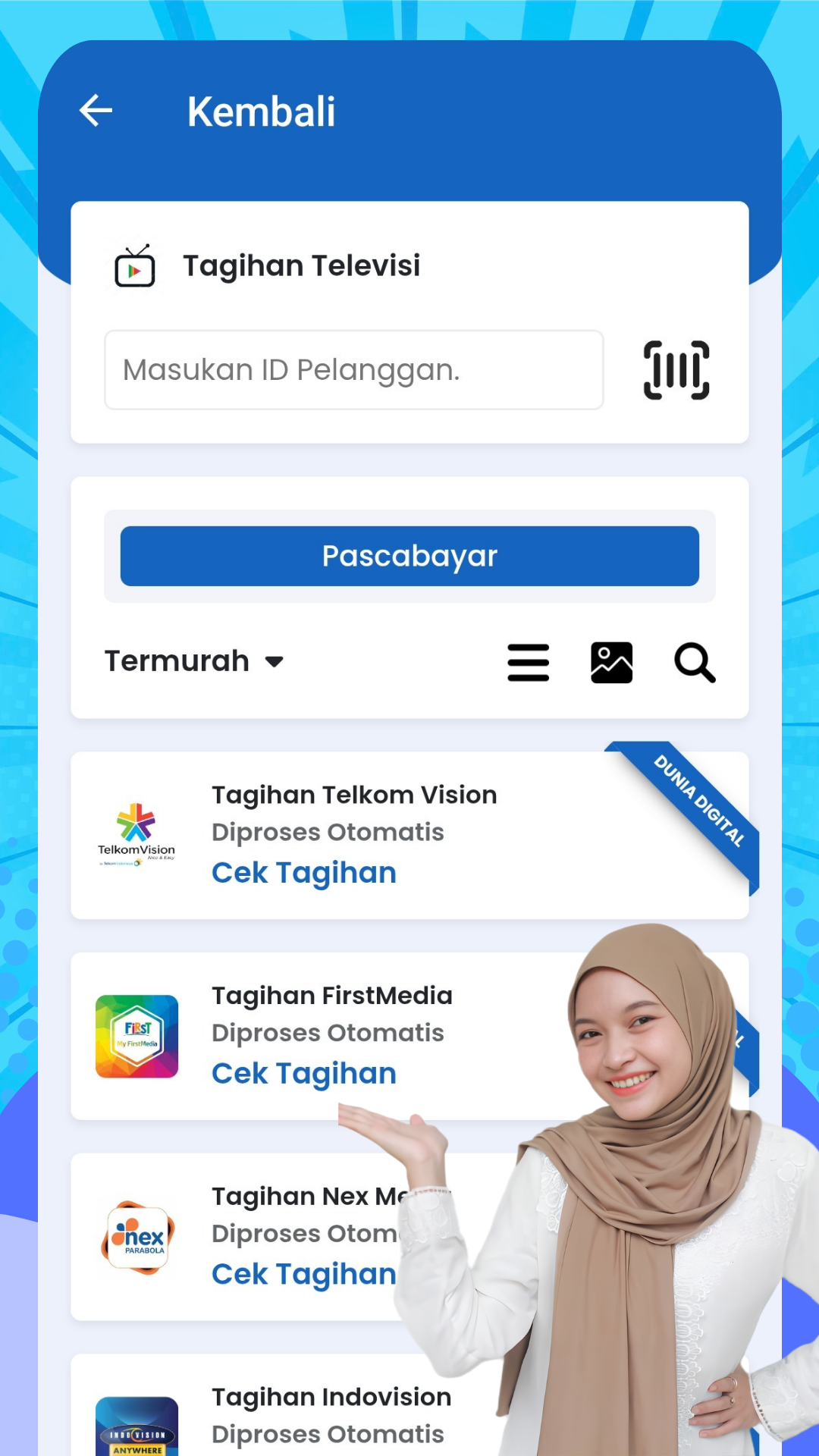
Task: Open Cek Tagihan for FirstMedia
Action: click(x=303, y=1073)
